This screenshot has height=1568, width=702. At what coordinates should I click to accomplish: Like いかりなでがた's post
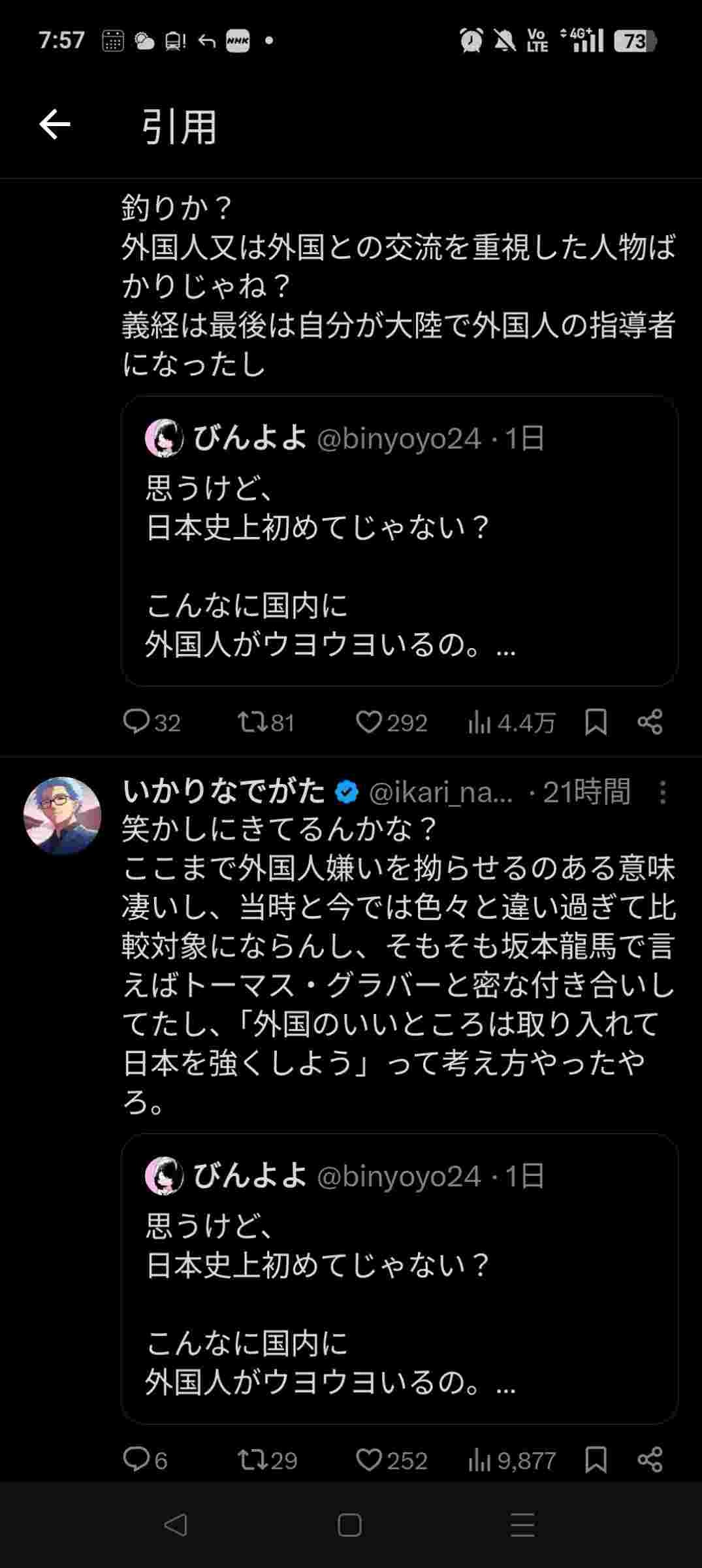[369, 1460]
